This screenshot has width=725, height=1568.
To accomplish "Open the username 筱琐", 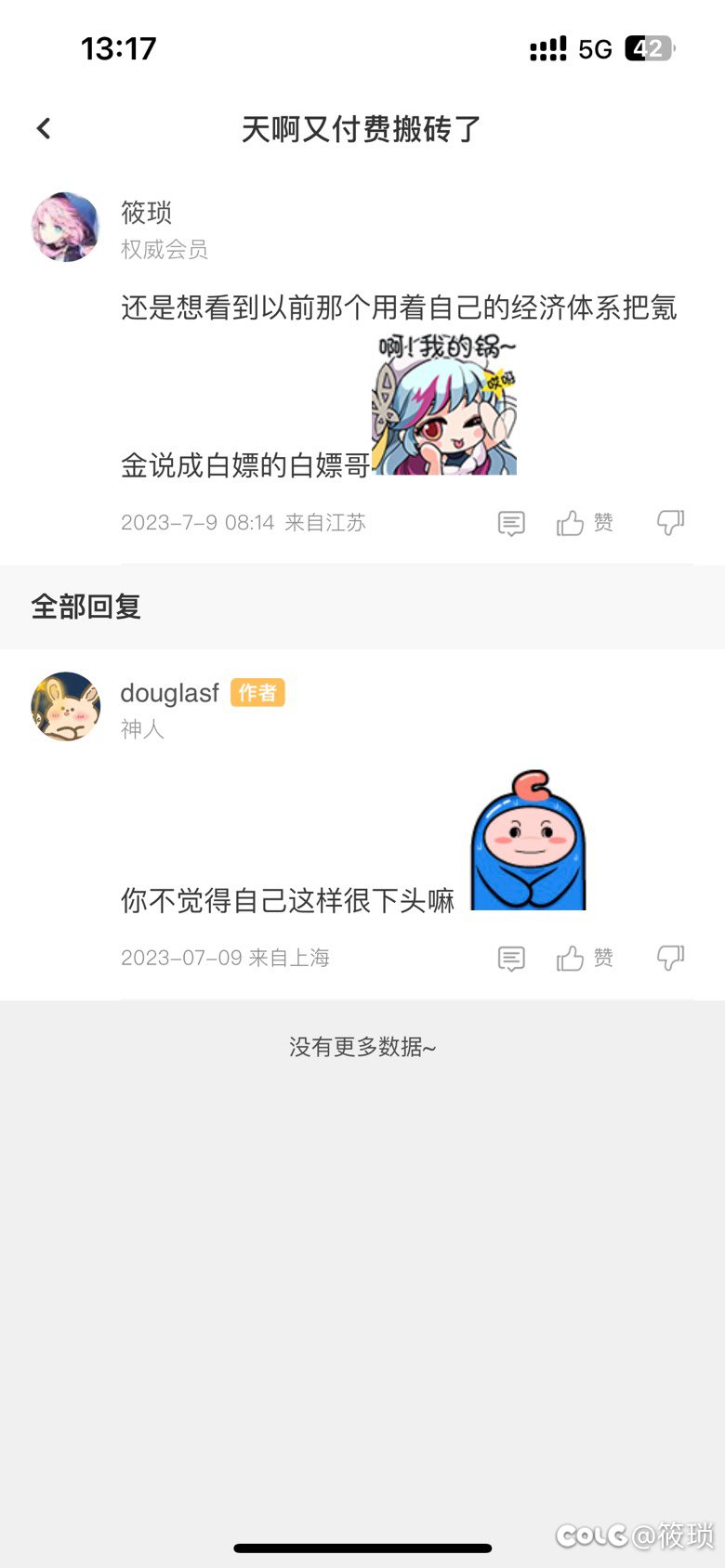I will click(x=146, y=213).
